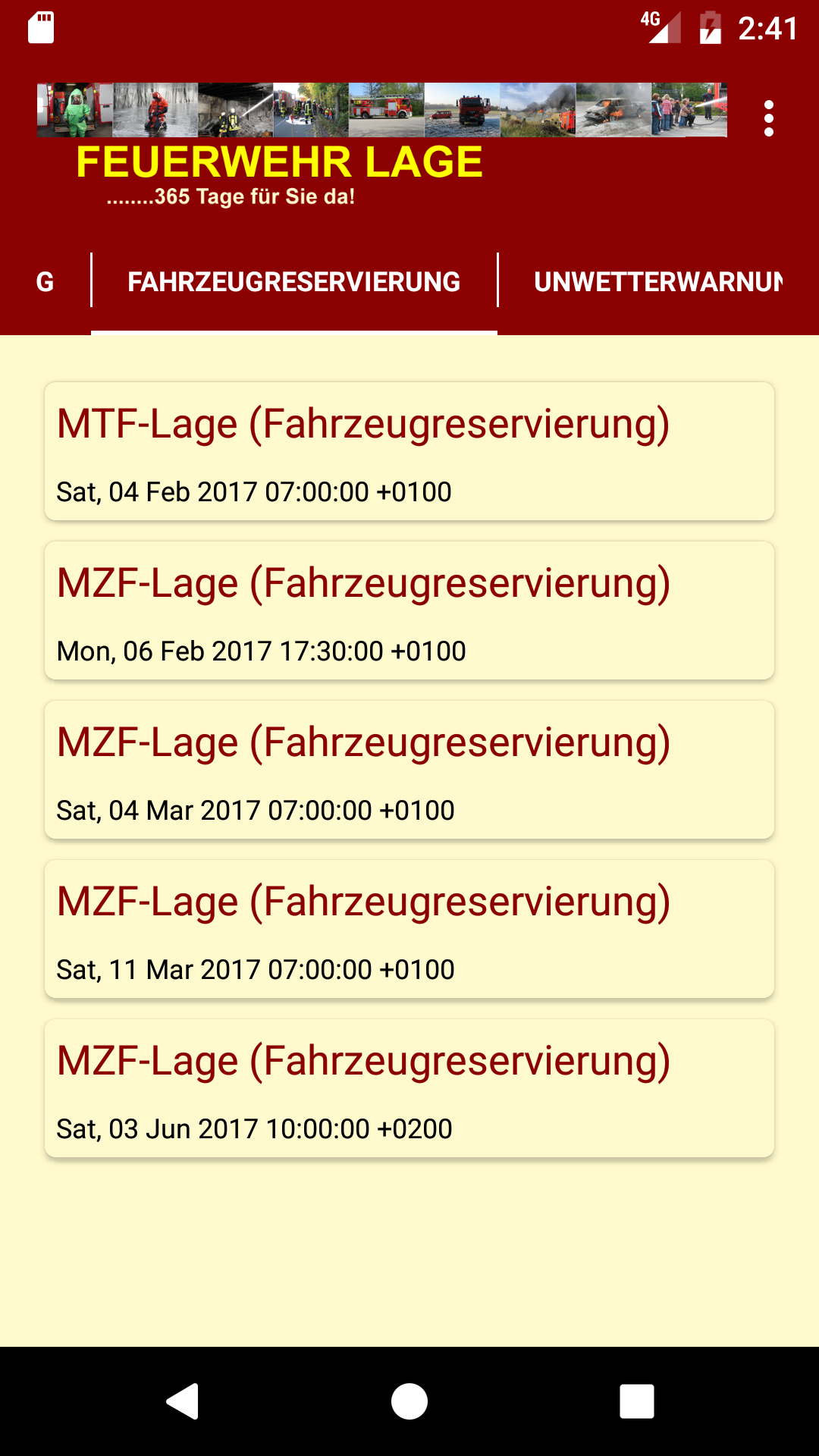Select the partially visible G tab
819x1456 pixels.
(45, 281)
